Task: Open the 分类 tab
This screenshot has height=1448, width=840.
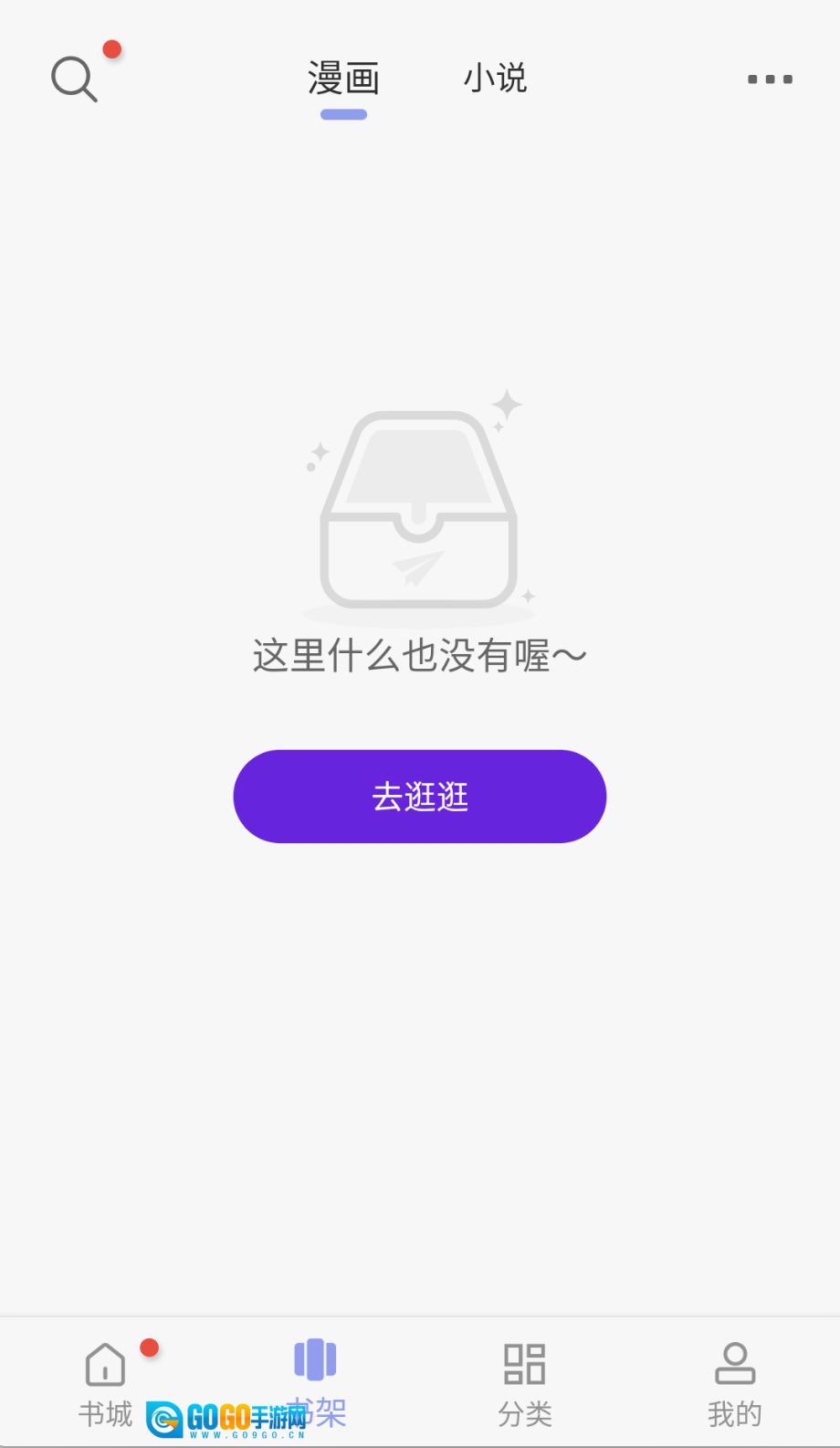Action: pyautogui.click(x=525, y=1383)
